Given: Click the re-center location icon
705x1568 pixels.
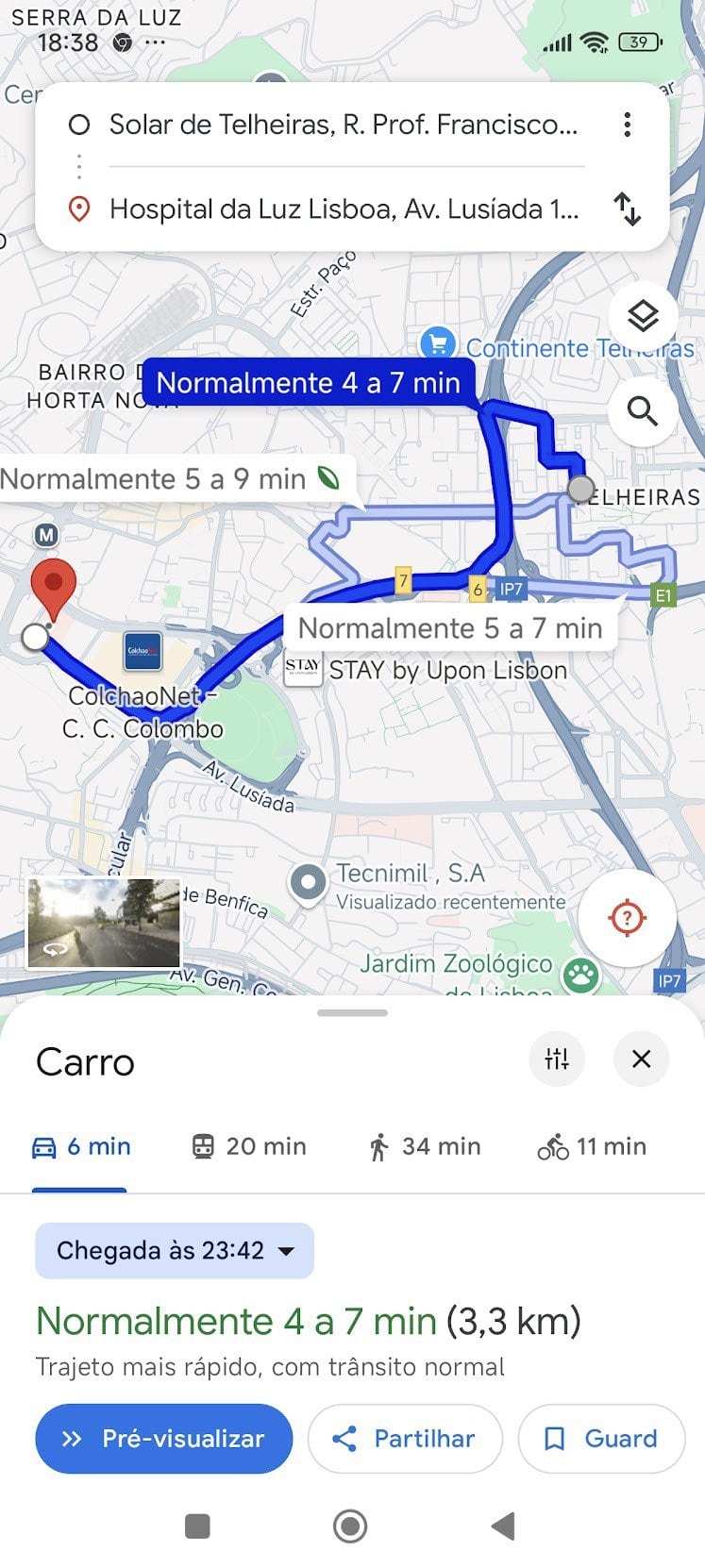Looking at the screenshot, I should coord(628,916).
